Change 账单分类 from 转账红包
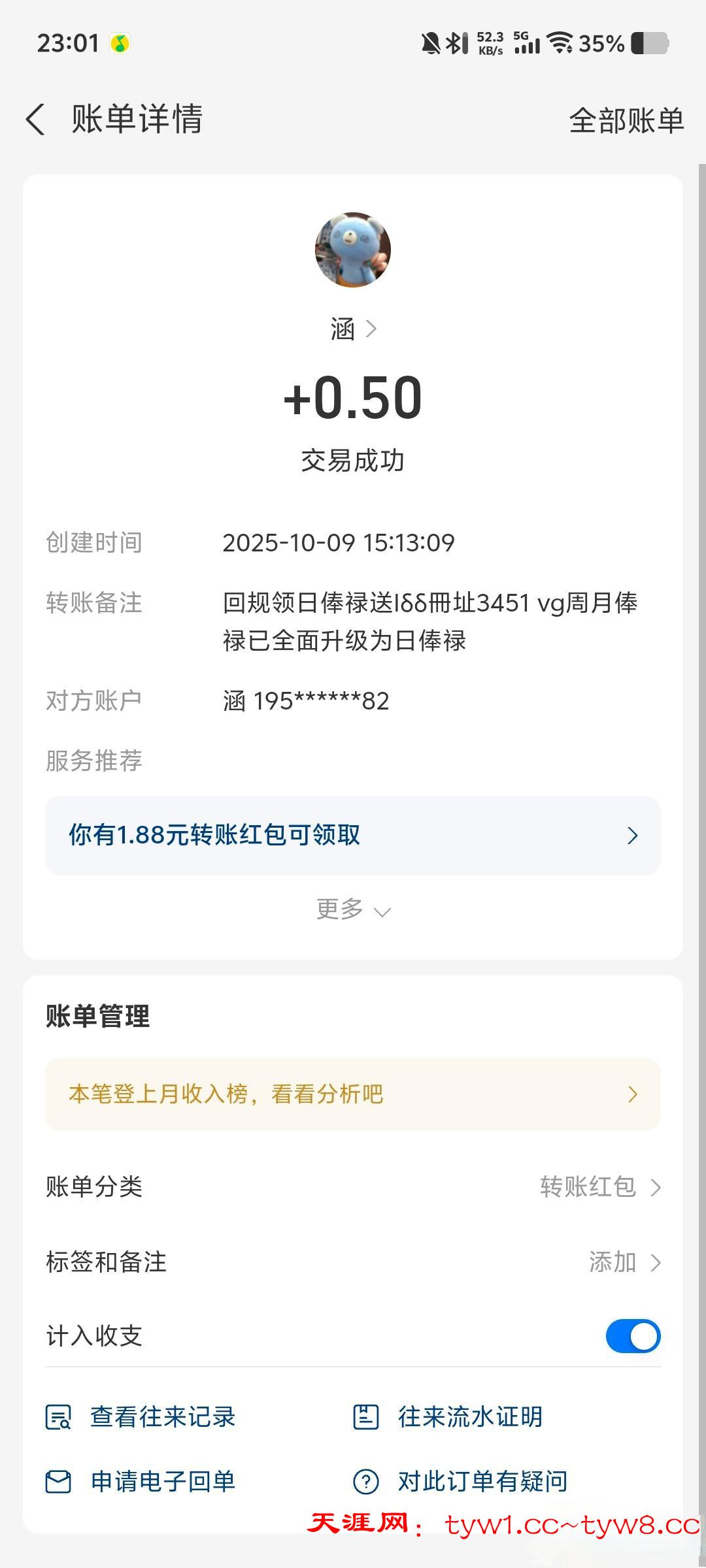 [x=599, y=1186]
